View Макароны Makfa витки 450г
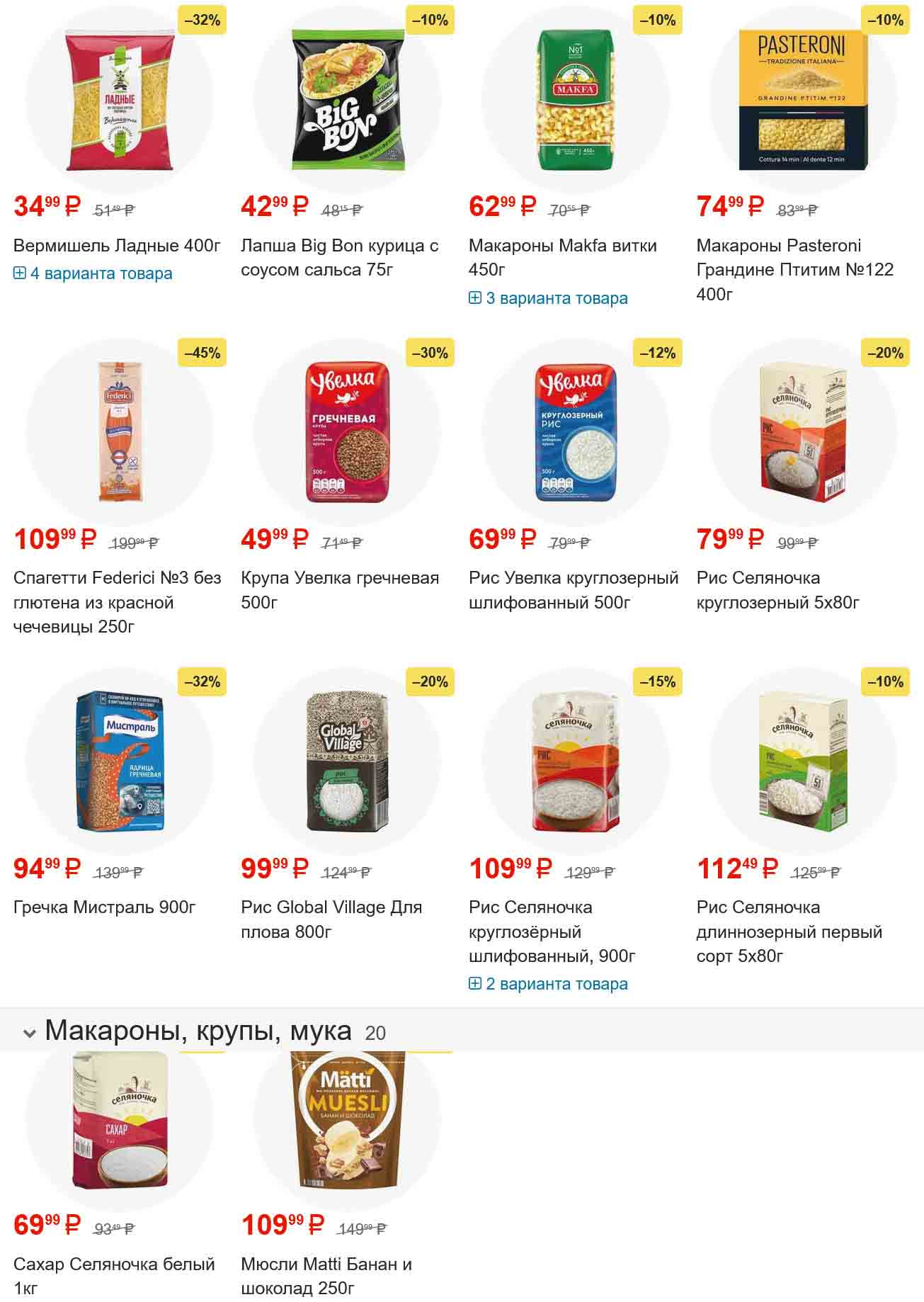The height and width of the screenshot is (1302, 924). tap(562, 257)
